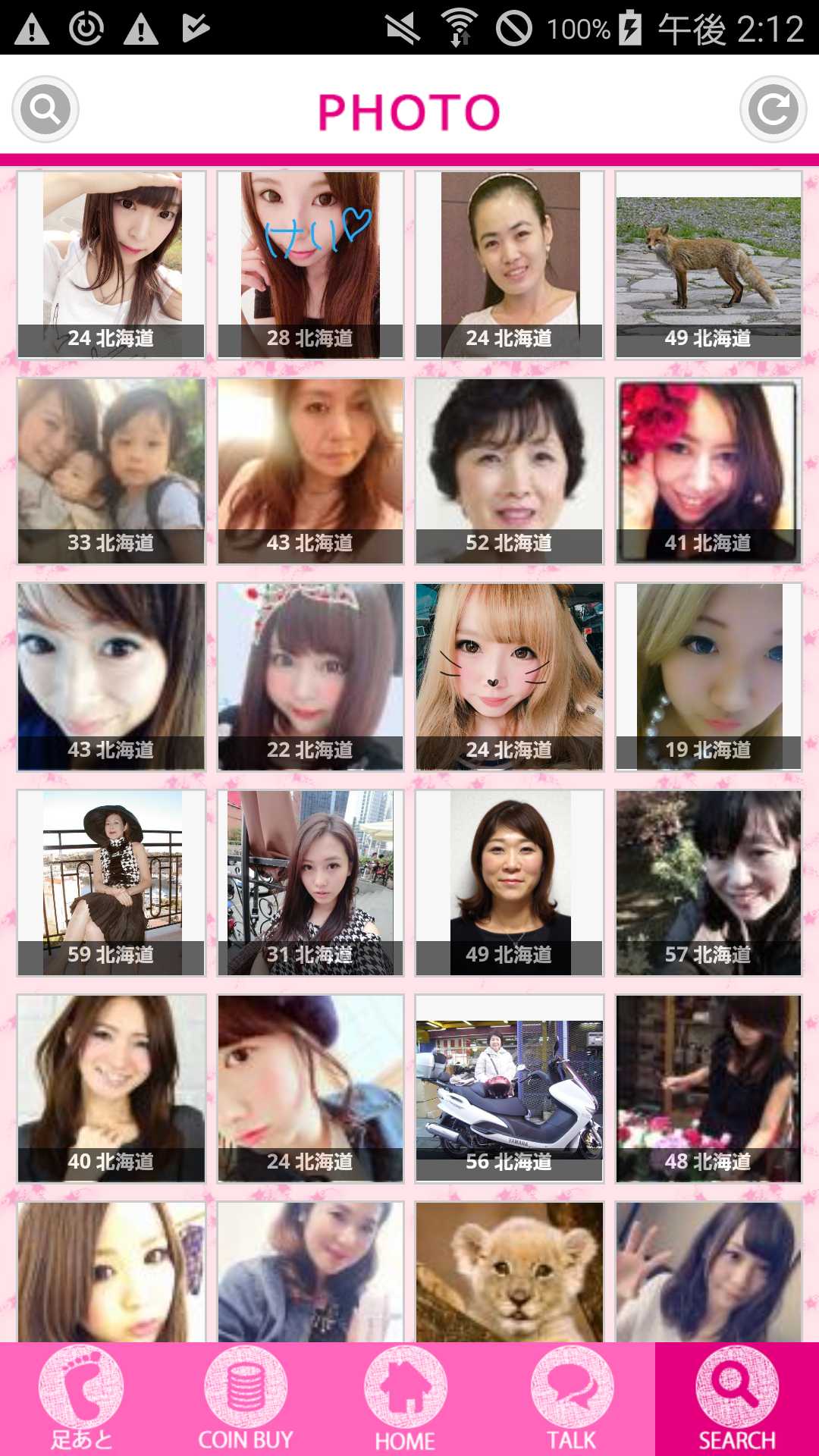Refresh the photo list
Image resolution: width=819 pixels, height=1456 pixels.
[773, 109]
